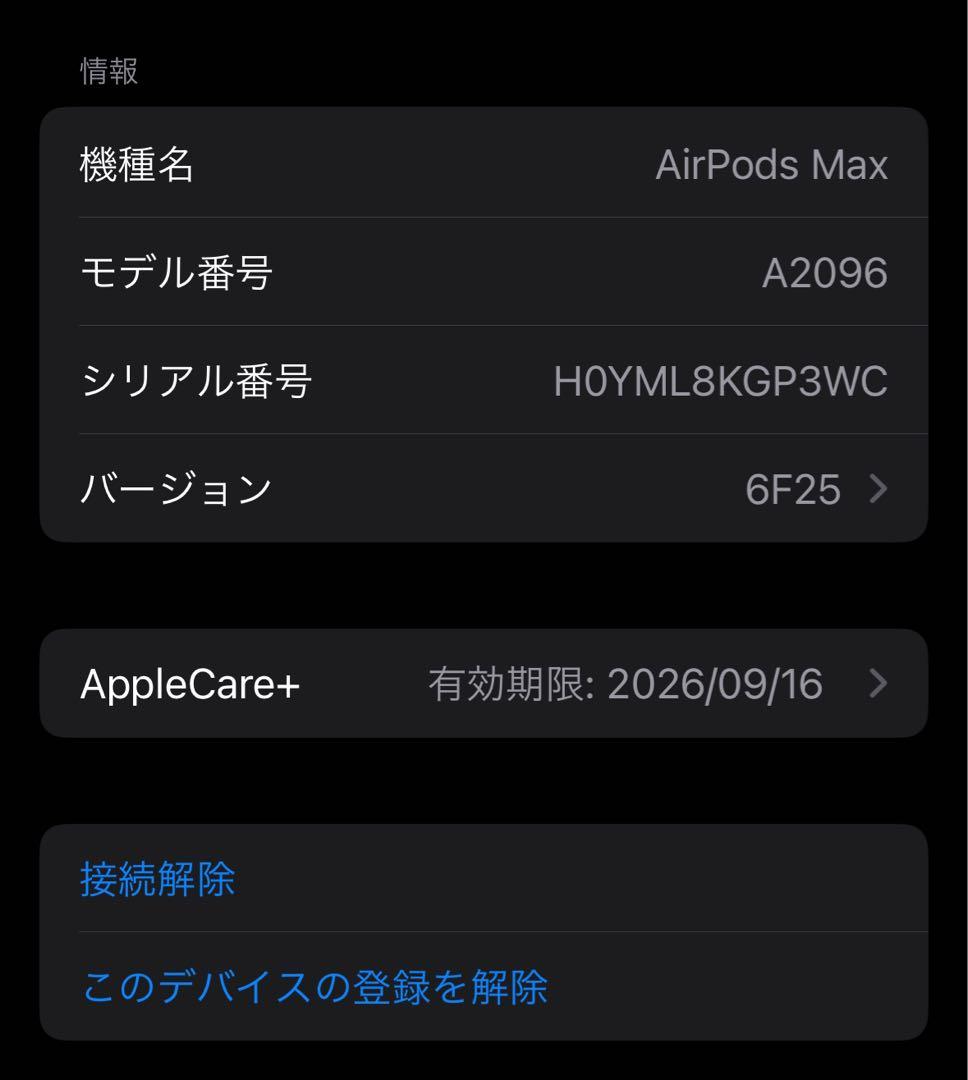Viewport: 968px width, 1080px height.
Task: Tap 接続解除 to disconnect the device
Action: point(159,881)
